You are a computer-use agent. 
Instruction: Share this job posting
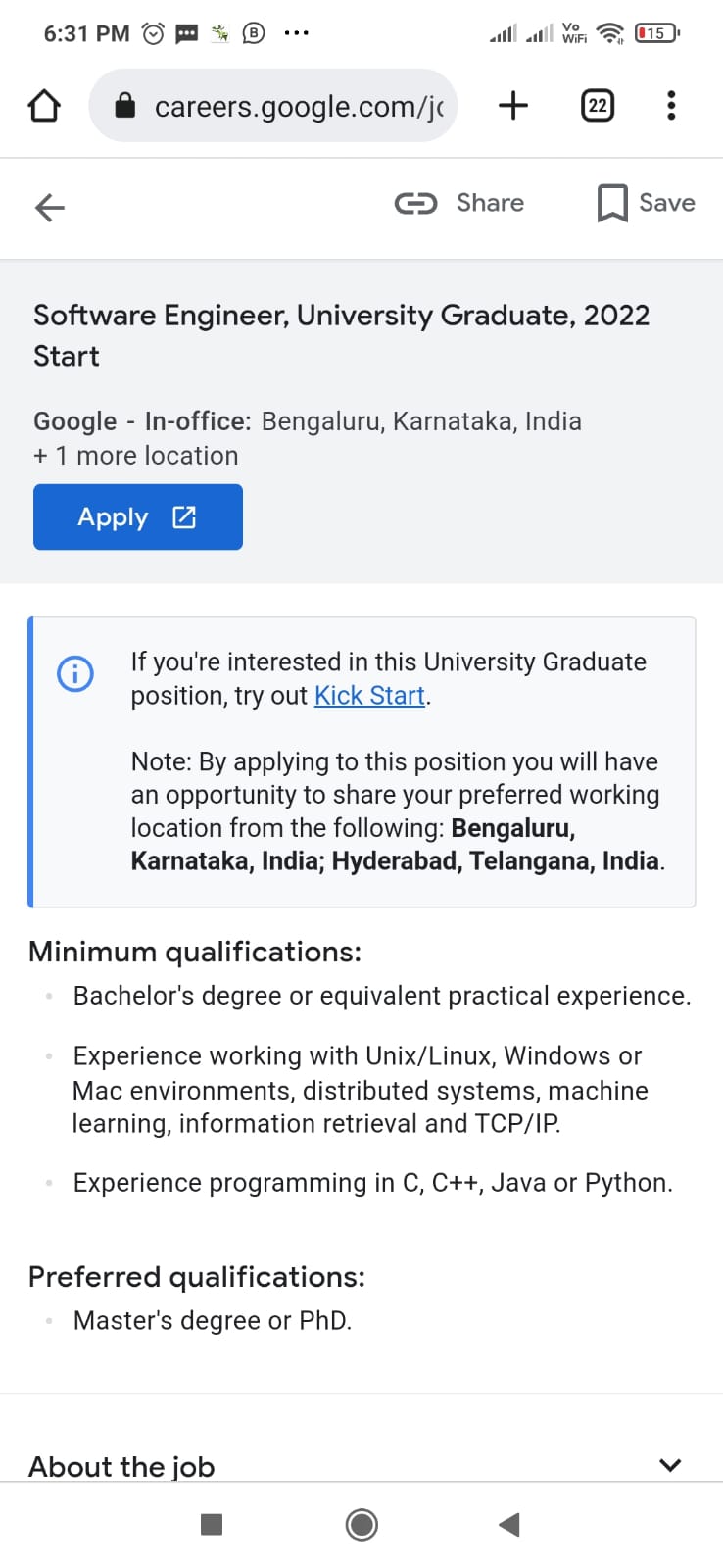458,203
